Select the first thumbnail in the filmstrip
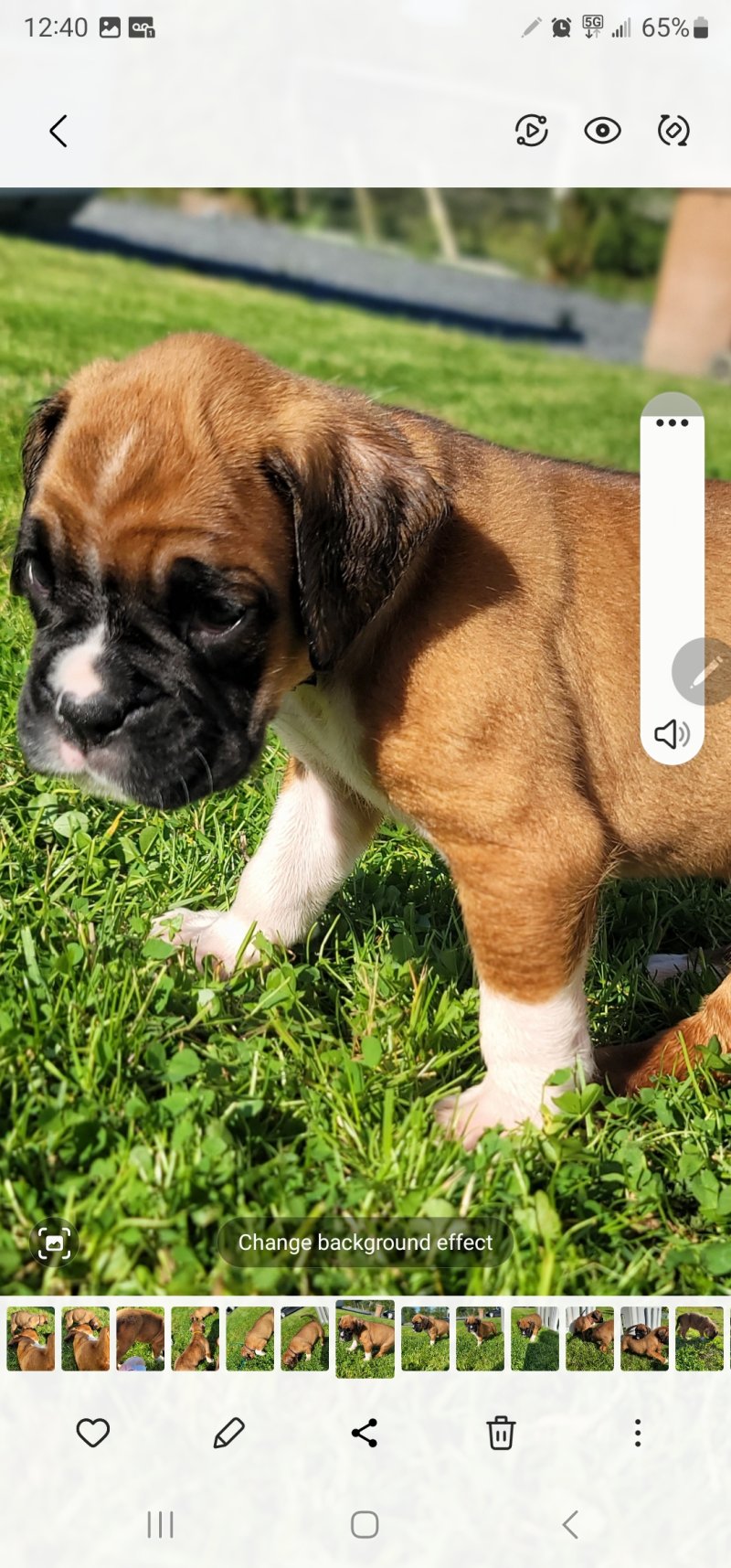Image resolution: width=731 pixels, height=1568 pixels. [30, 1339]
